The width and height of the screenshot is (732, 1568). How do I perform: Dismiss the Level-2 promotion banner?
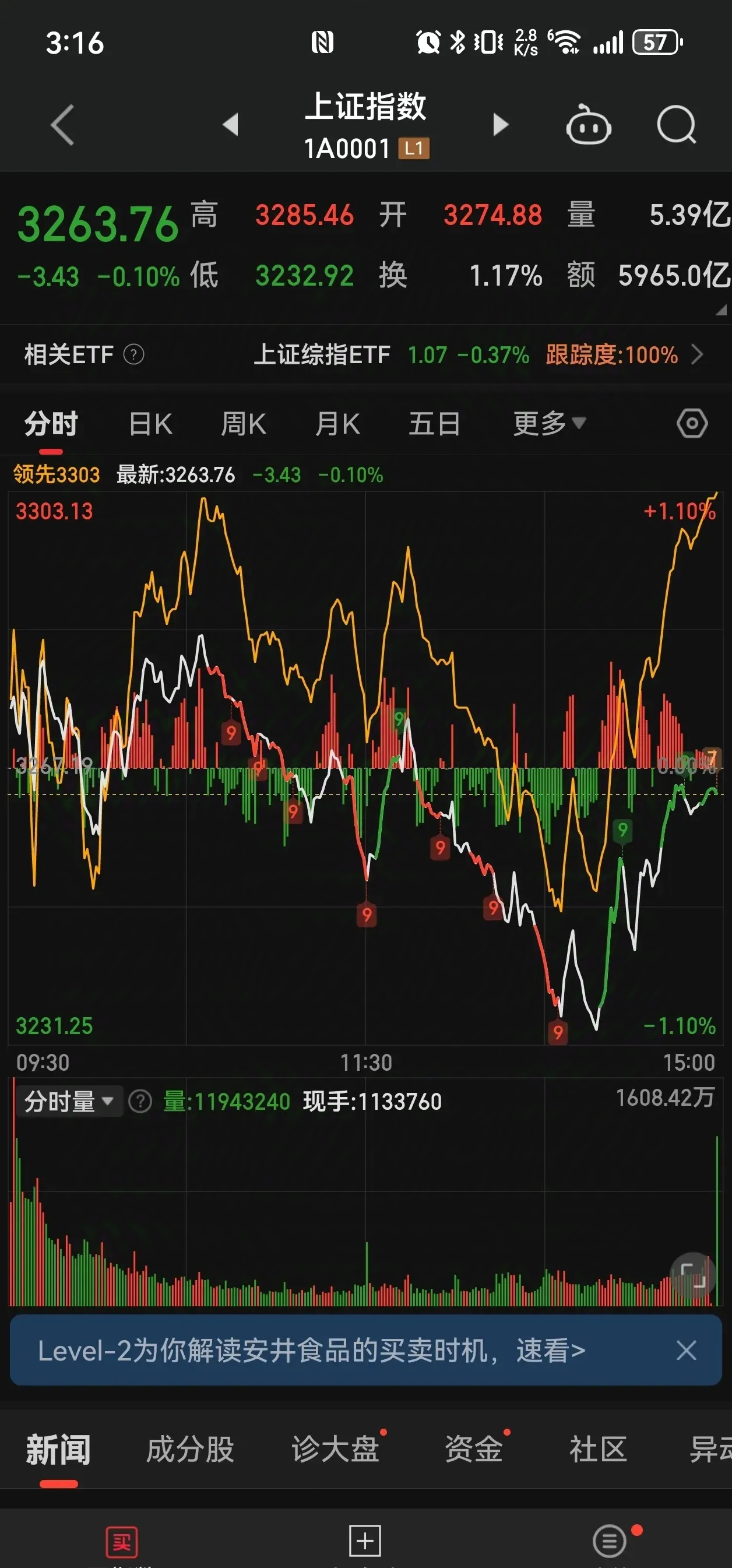687,1351
